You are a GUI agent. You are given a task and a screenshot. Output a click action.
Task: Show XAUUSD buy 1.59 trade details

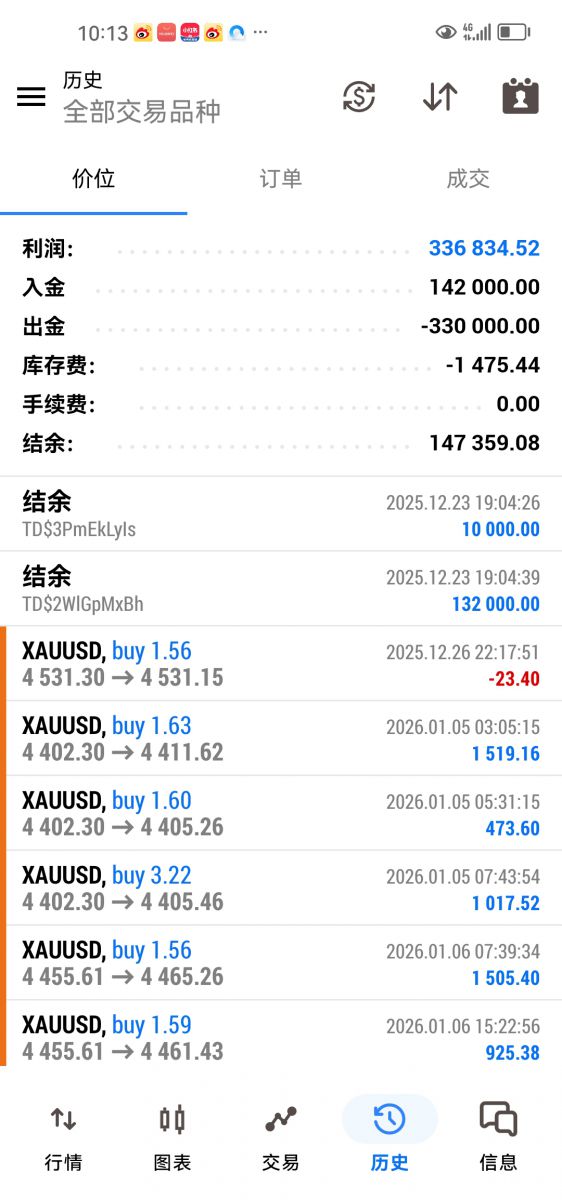[x=281, y=1034]
